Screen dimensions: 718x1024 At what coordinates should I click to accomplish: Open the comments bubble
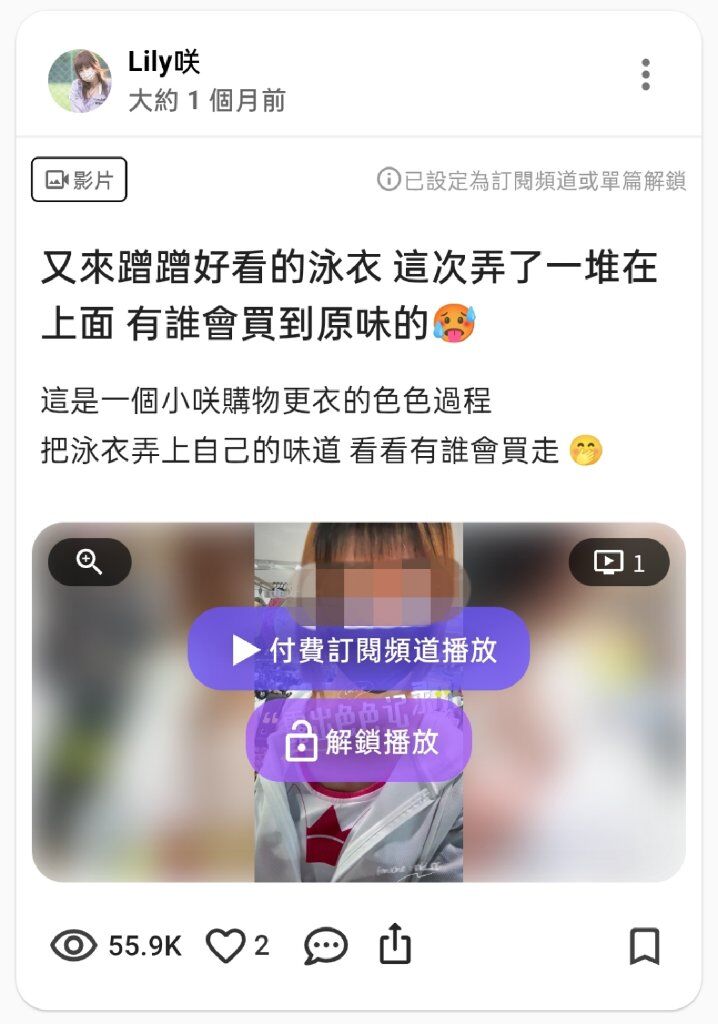[x=326, y=945]
